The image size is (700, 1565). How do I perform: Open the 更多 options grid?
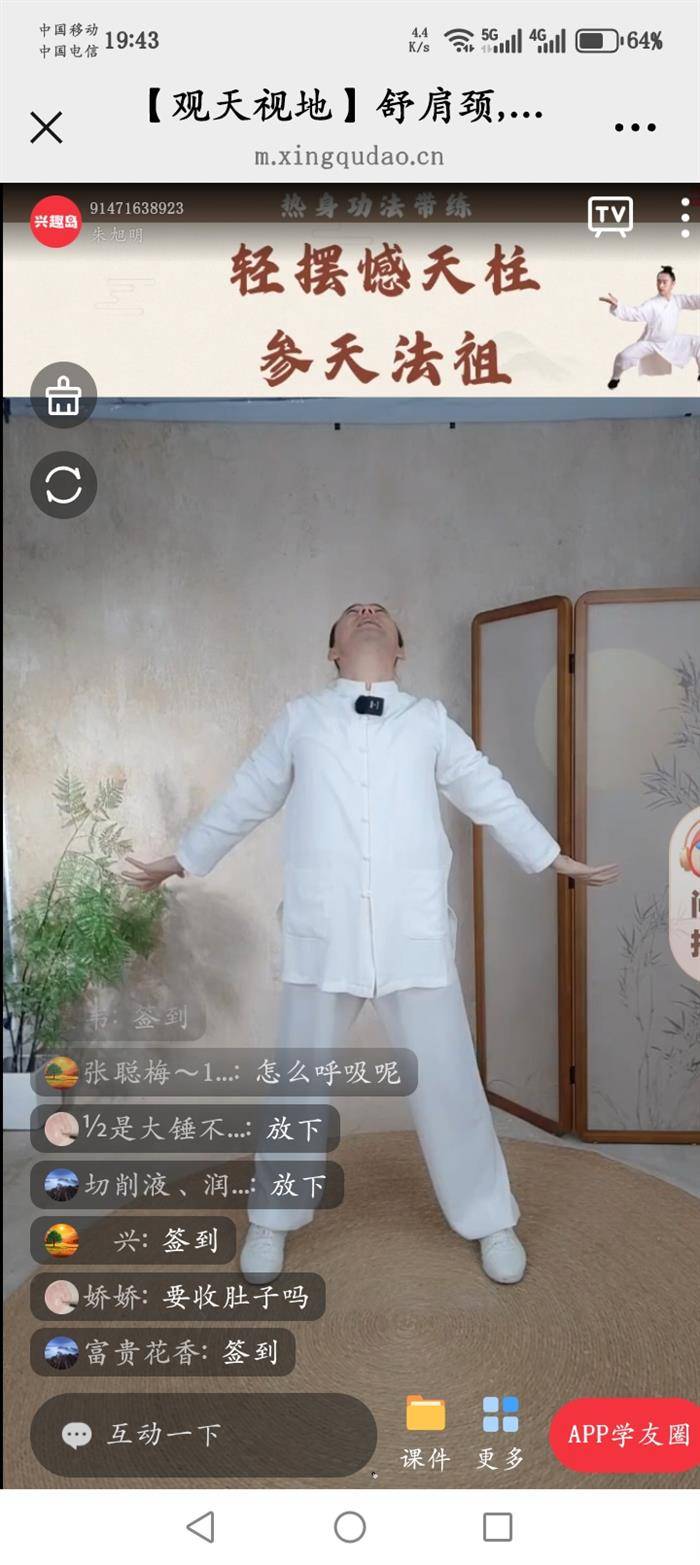(500, 1432)
